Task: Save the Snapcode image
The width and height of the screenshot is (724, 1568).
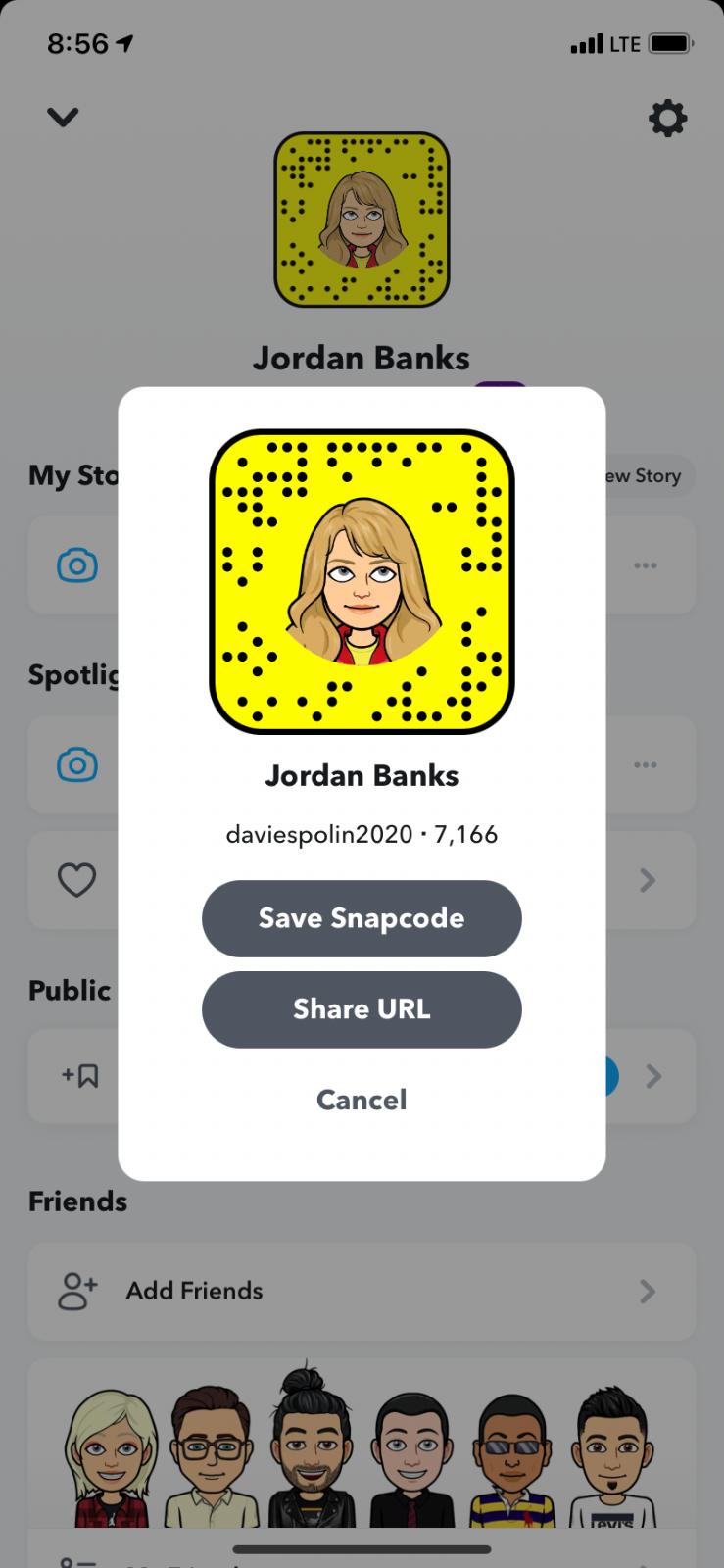Action: pyautogui.click(x=362, y=918)
